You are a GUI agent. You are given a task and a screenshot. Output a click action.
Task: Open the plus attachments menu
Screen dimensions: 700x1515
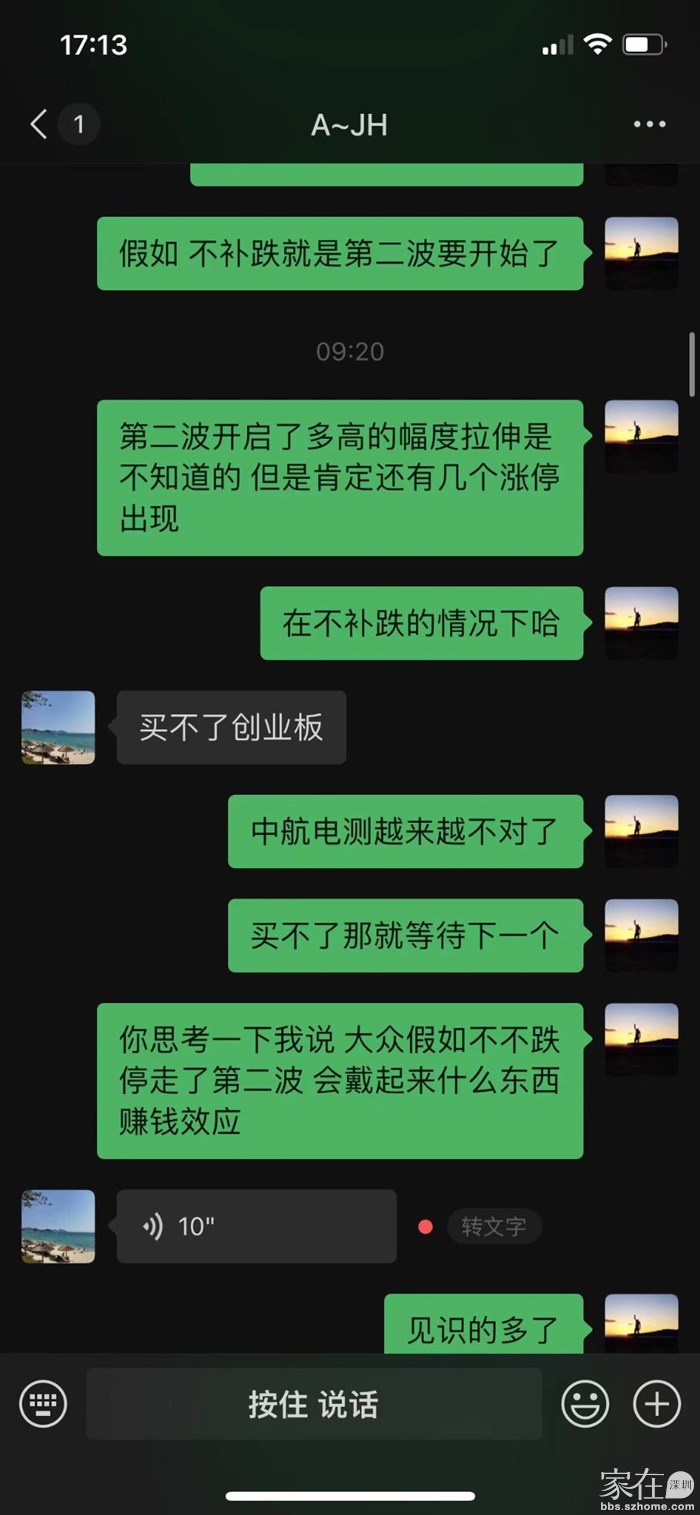(x=657, y=1404)
